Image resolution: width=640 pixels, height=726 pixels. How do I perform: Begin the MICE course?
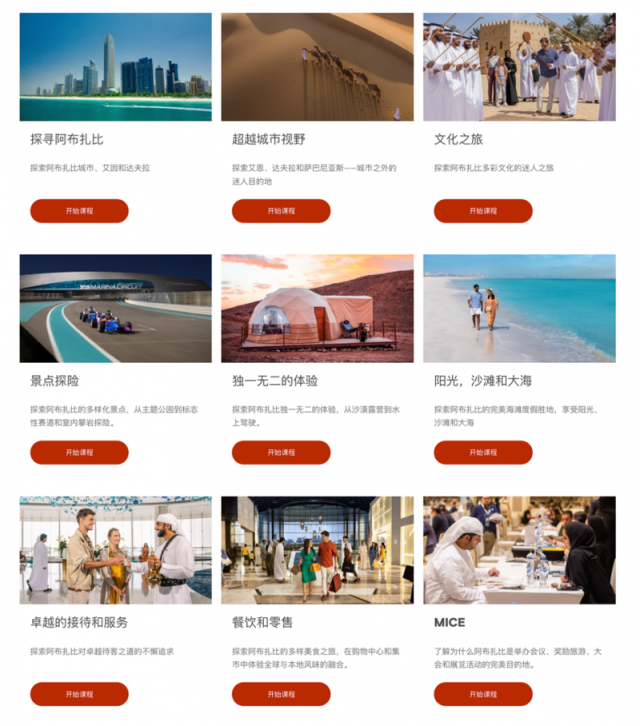(483, 694)
